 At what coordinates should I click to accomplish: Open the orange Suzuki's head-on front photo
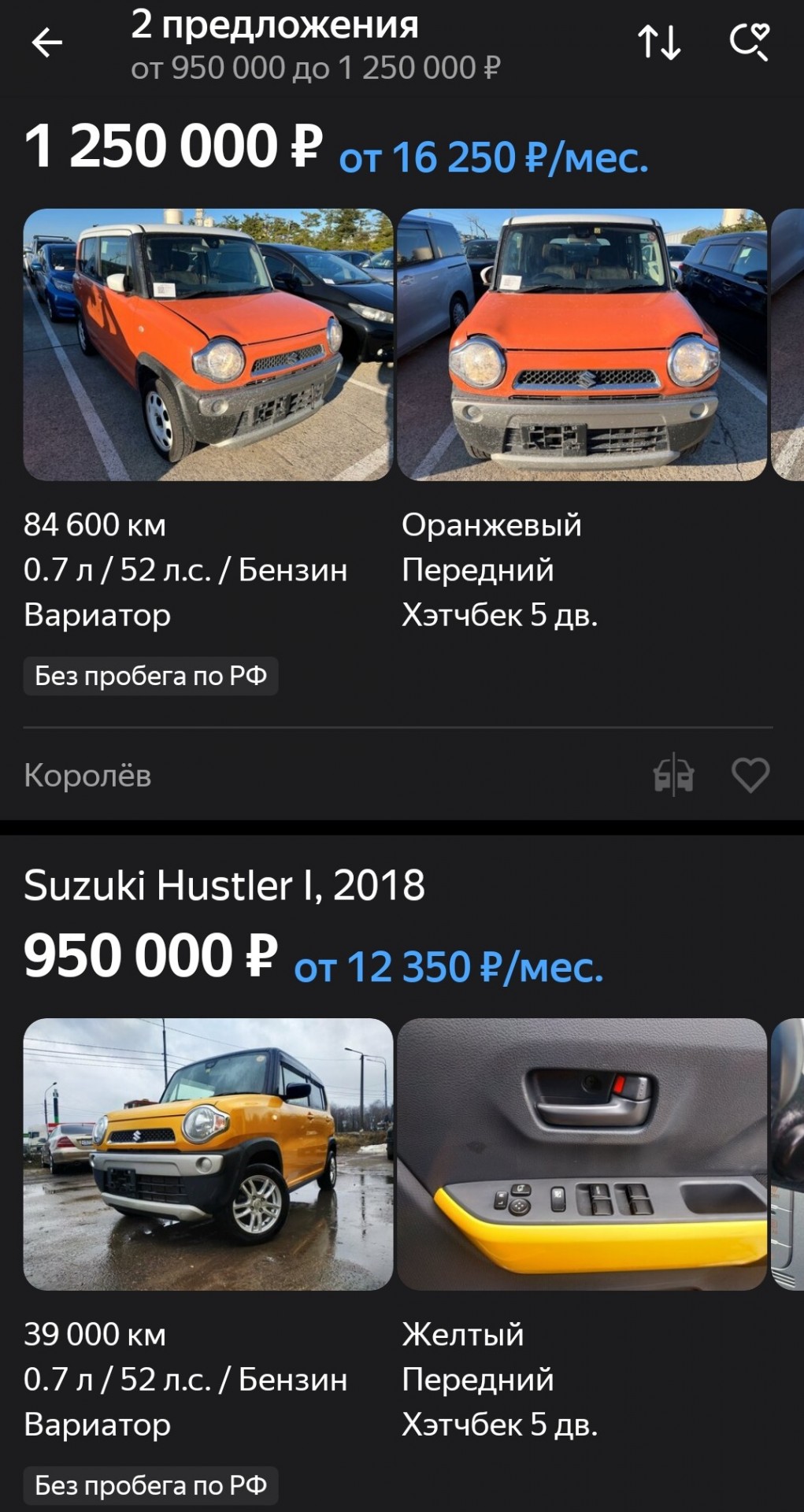point(582,345)
